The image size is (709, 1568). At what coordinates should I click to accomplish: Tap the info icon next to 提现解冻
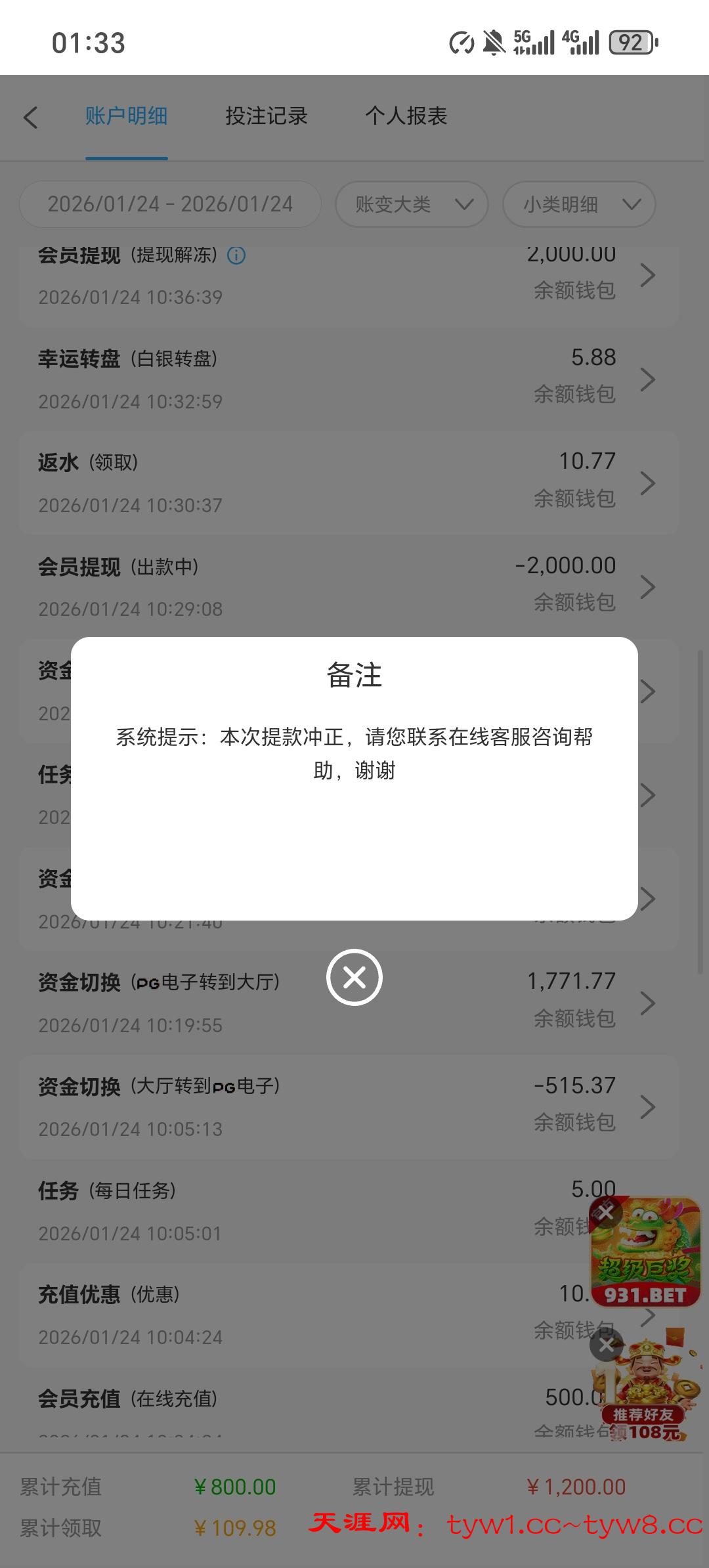pyautogui.click(x=236, y=255)
